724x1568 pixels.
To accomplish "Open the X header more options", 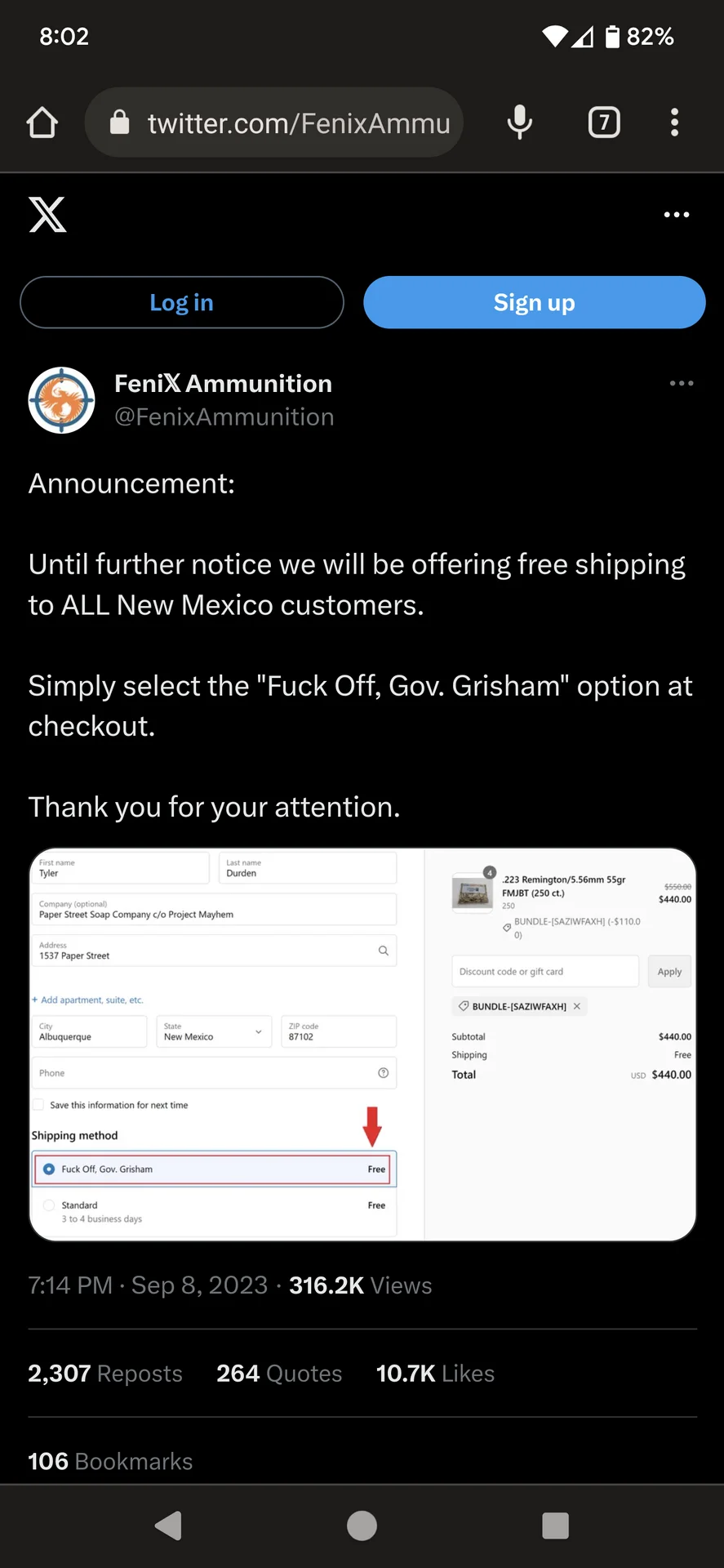I will coord(677,215).
